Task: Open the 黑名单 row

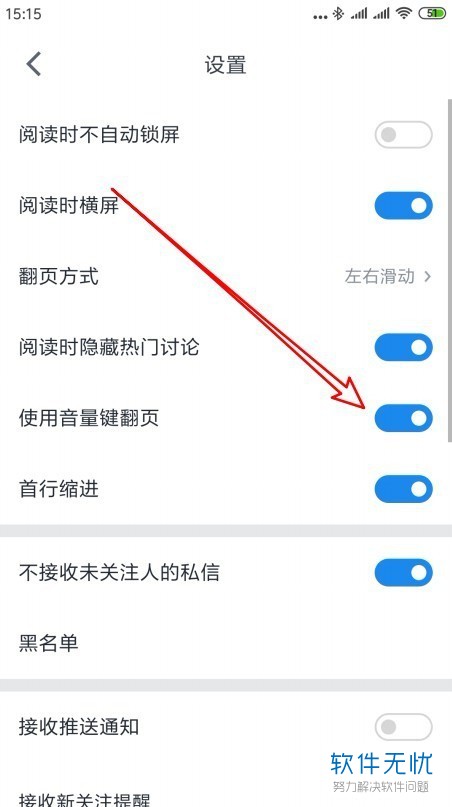Action: pos(225,643)
